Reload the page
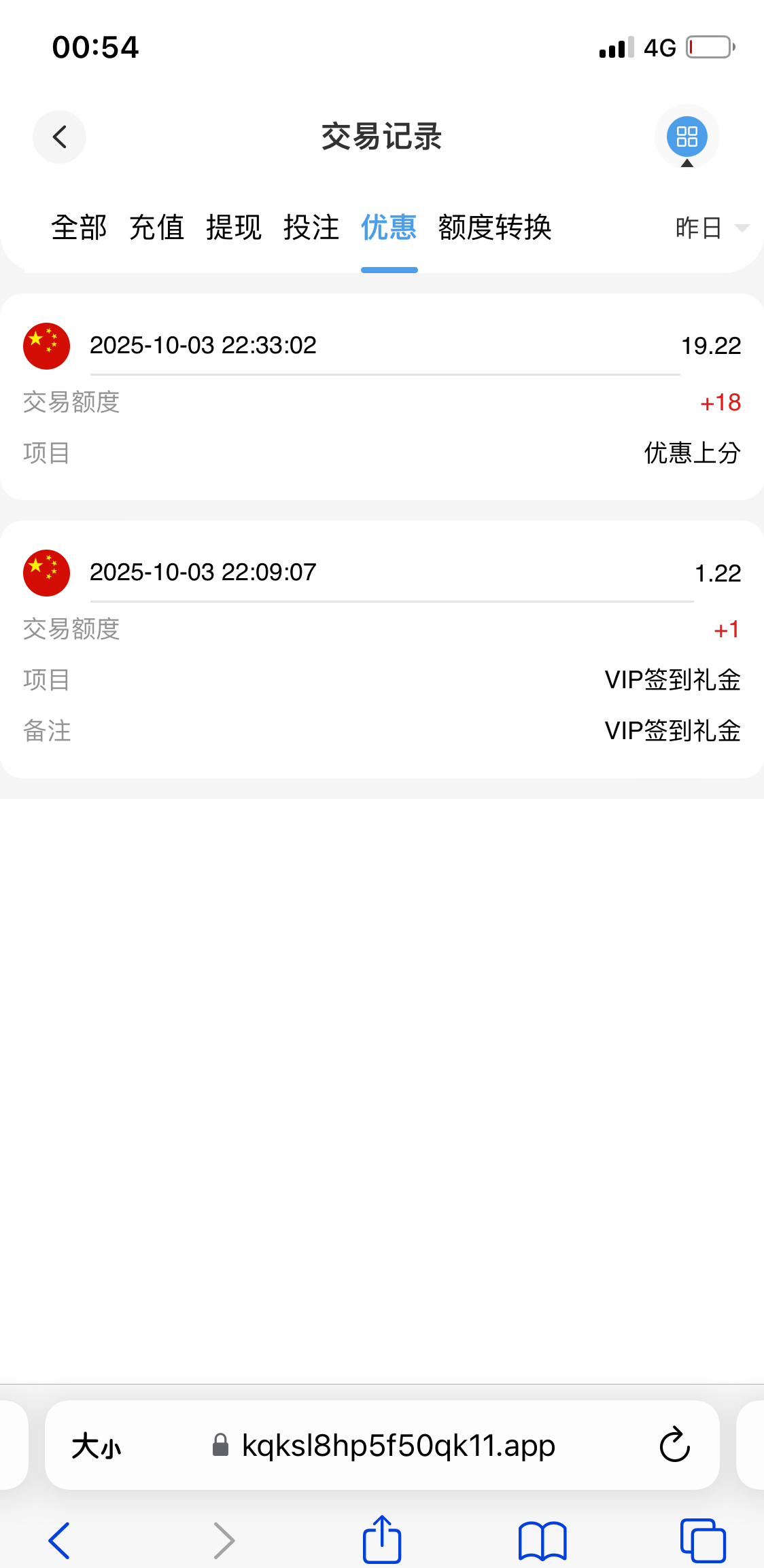The height and width of the screenshot is (1568, 764). (674, 1445)
